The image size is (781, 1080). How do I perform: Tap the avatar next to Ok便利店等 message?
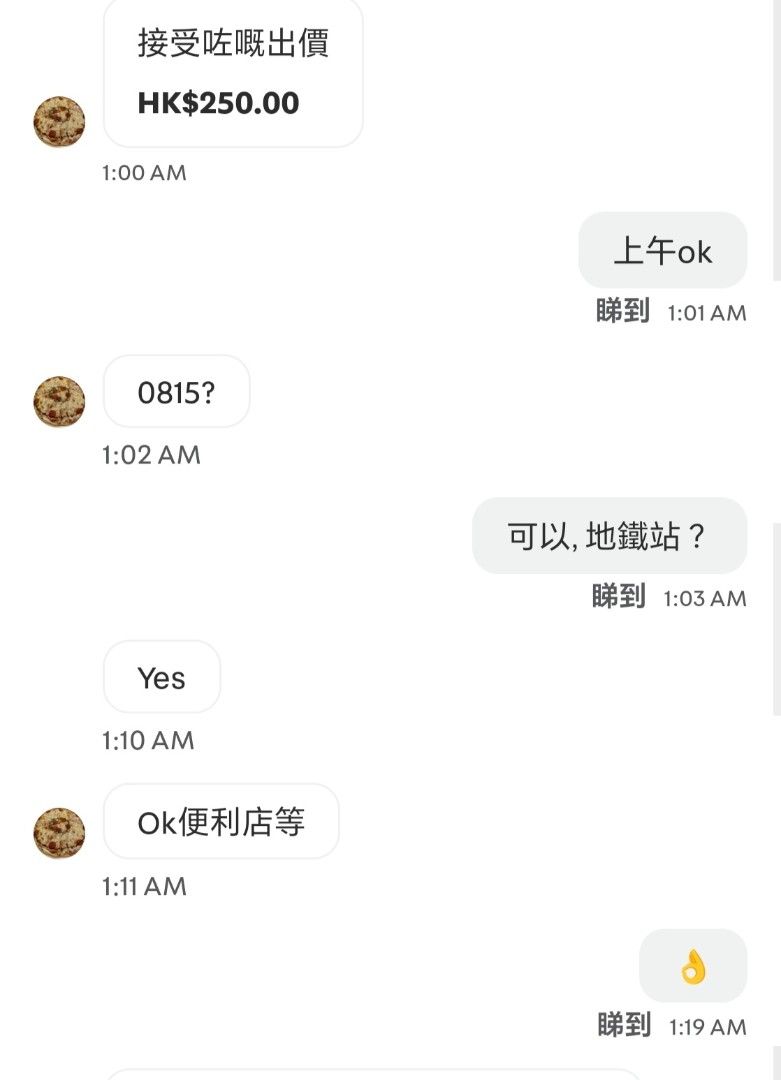click(x=59, y=833)
